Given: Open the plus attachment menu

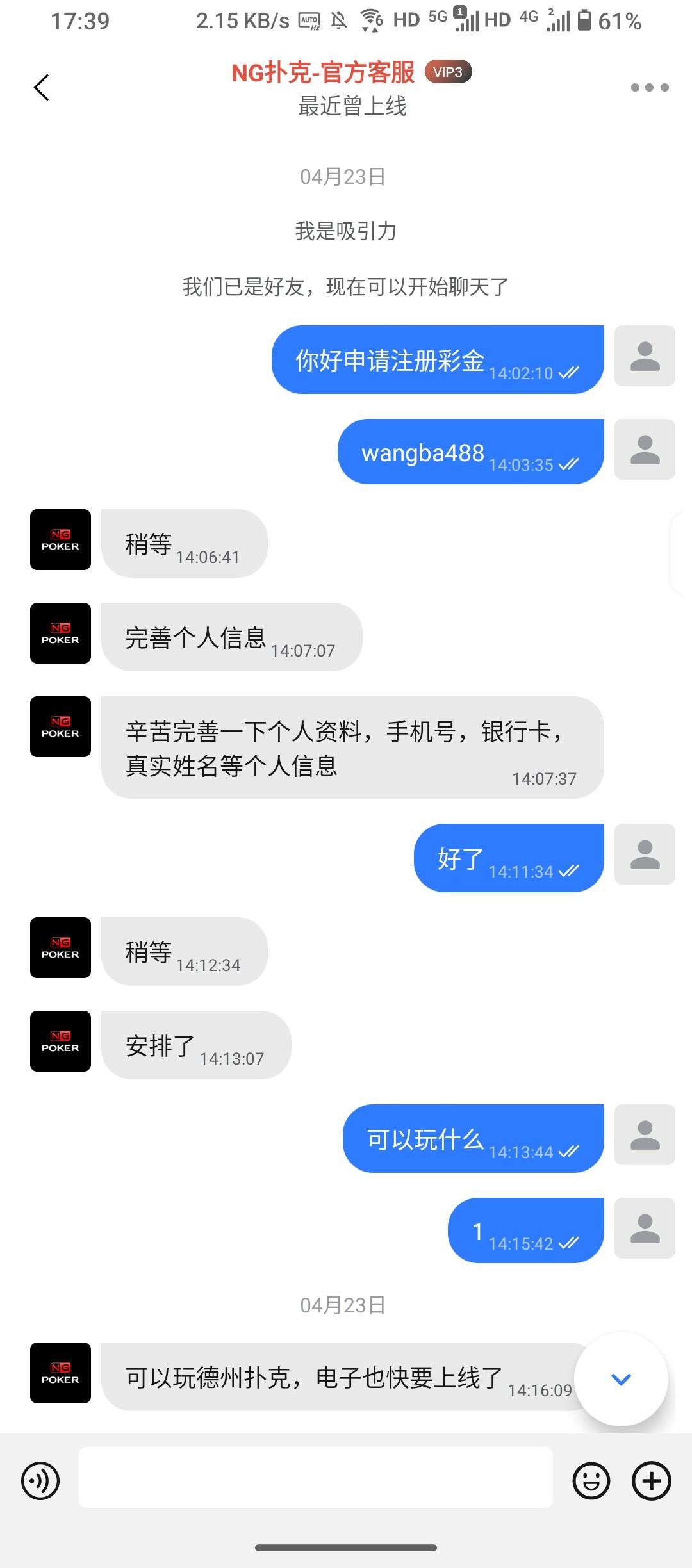Looking at the screenshot, I should tap(651, 1481).
